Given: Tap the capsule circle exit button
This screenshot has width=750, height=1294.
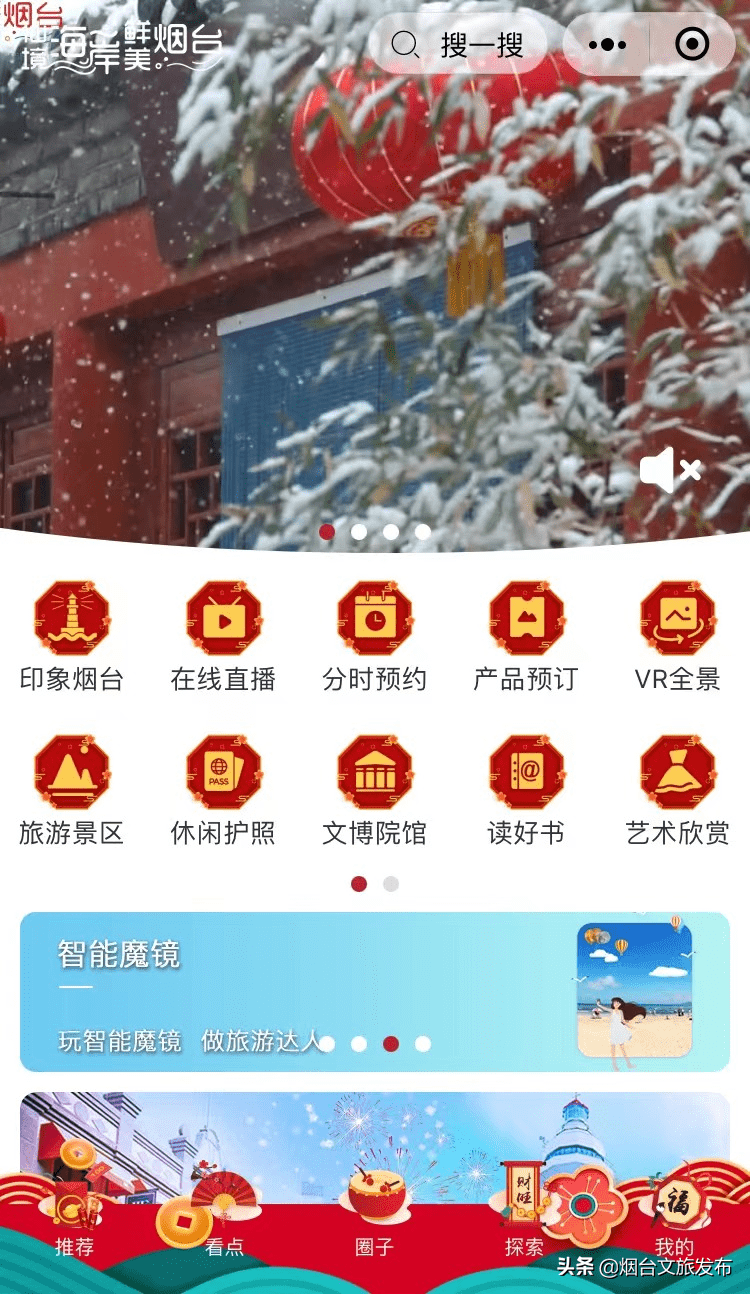Looking at the screenshot, I should pos(689,45).
